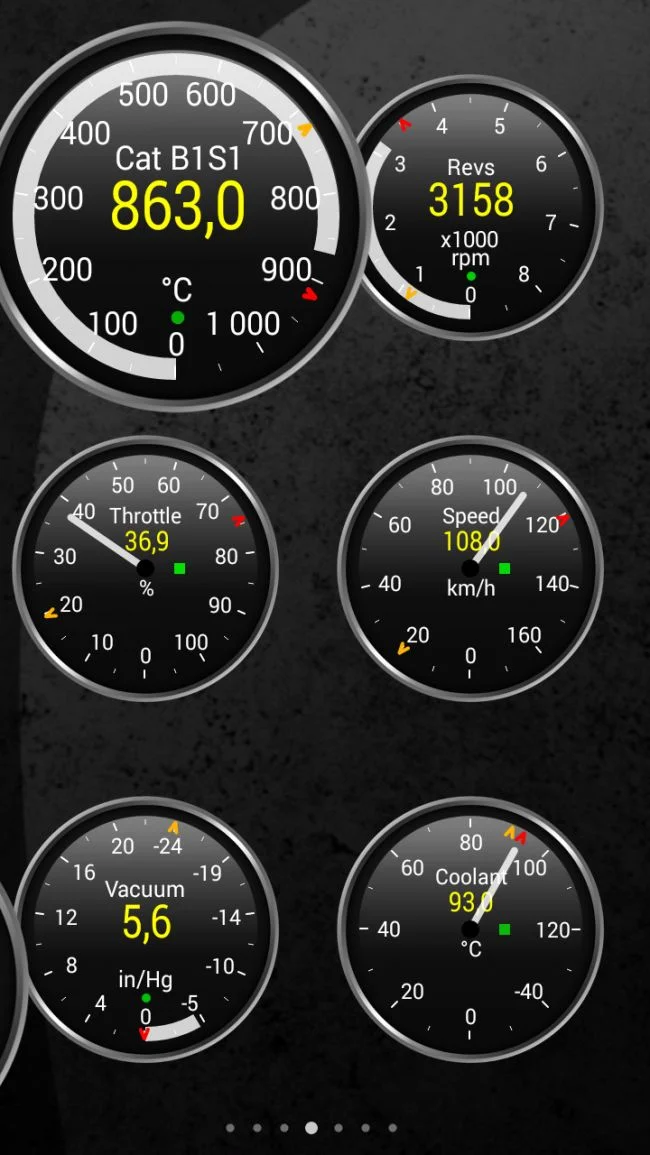This screenshot has width=650, height=1155.
Task: Jump to the first dashboard page dot
Action: pos(230,1128)
